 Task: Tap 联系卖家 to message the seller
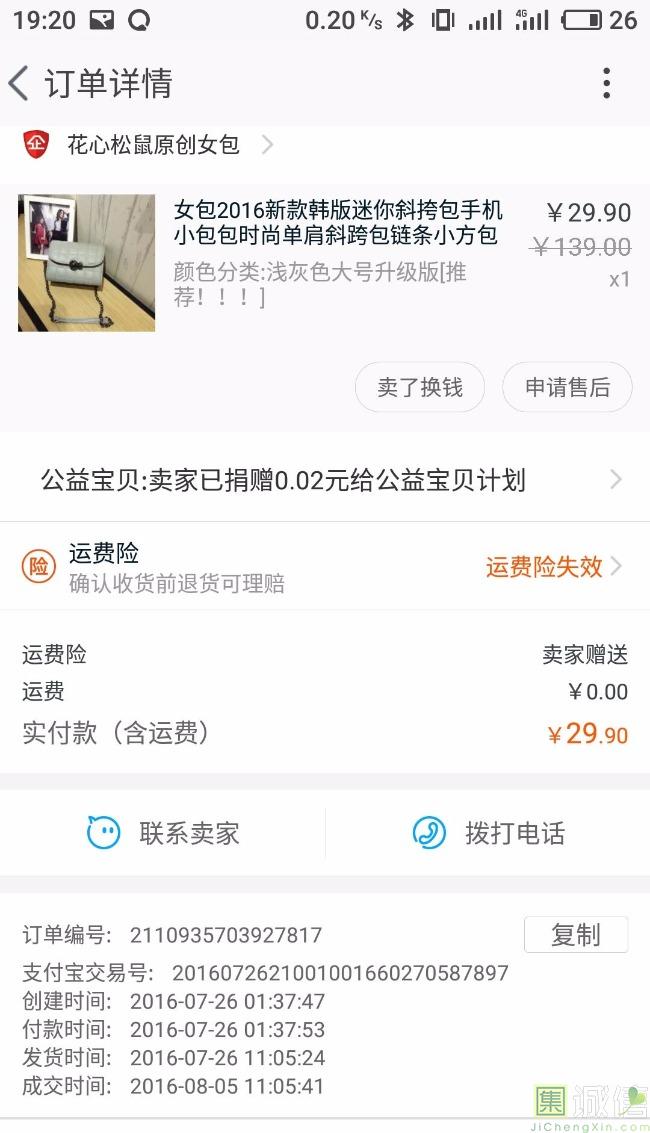coord(163,833)
